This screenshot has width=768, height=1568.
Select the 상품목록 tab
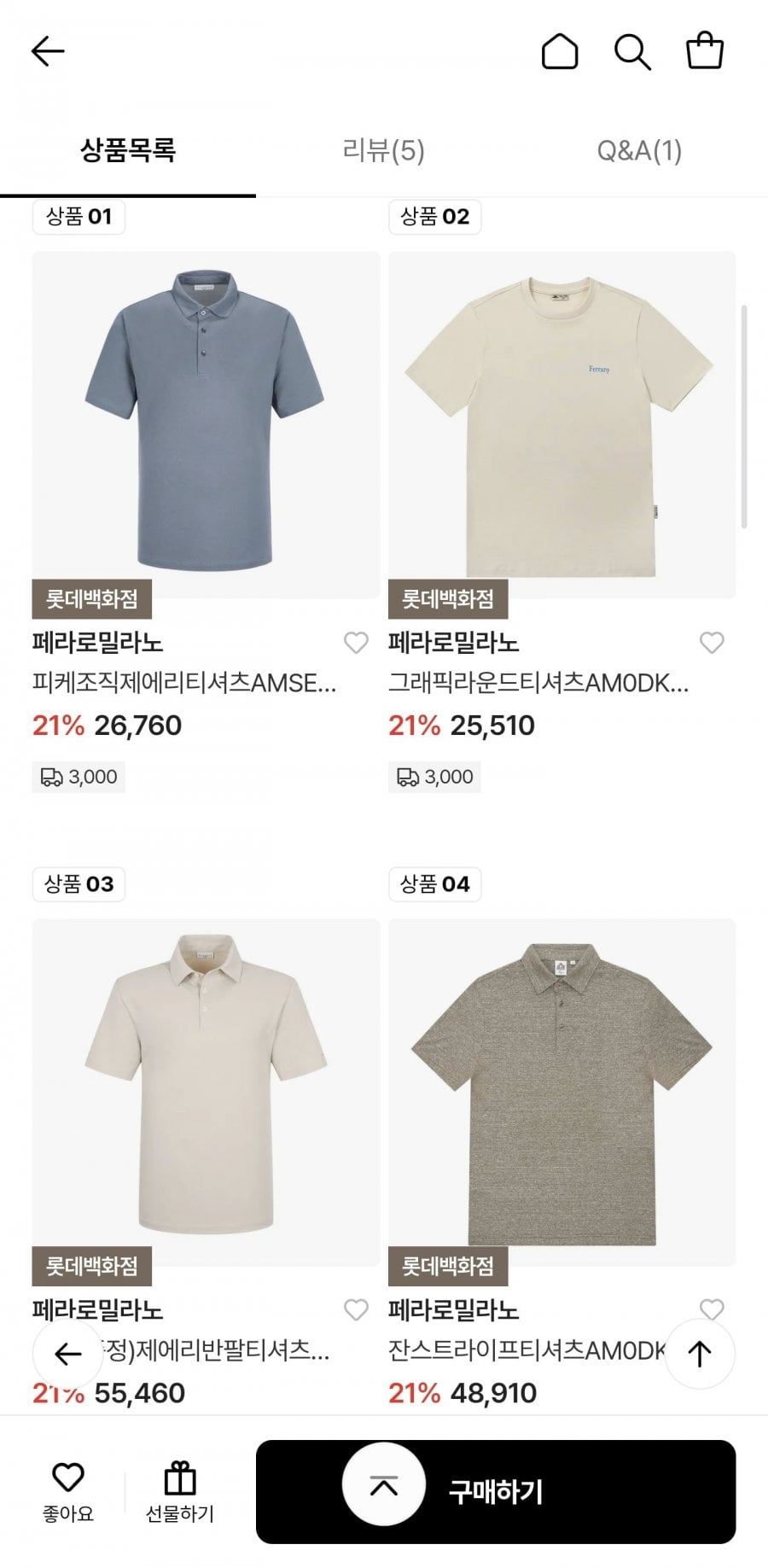coord(128,151)
